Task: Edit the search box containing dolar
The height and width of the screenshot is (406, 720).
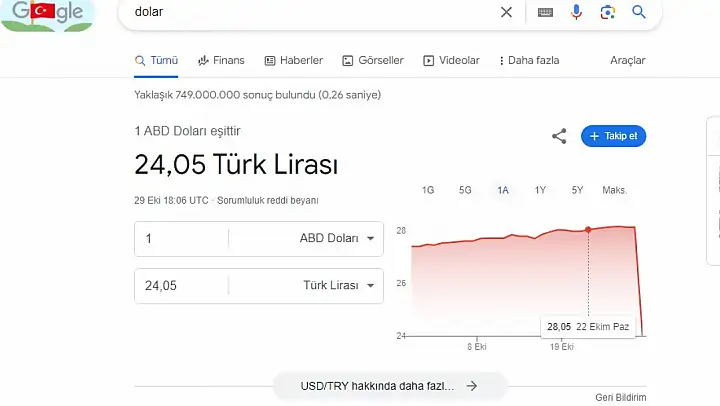Action: (300, 13)
